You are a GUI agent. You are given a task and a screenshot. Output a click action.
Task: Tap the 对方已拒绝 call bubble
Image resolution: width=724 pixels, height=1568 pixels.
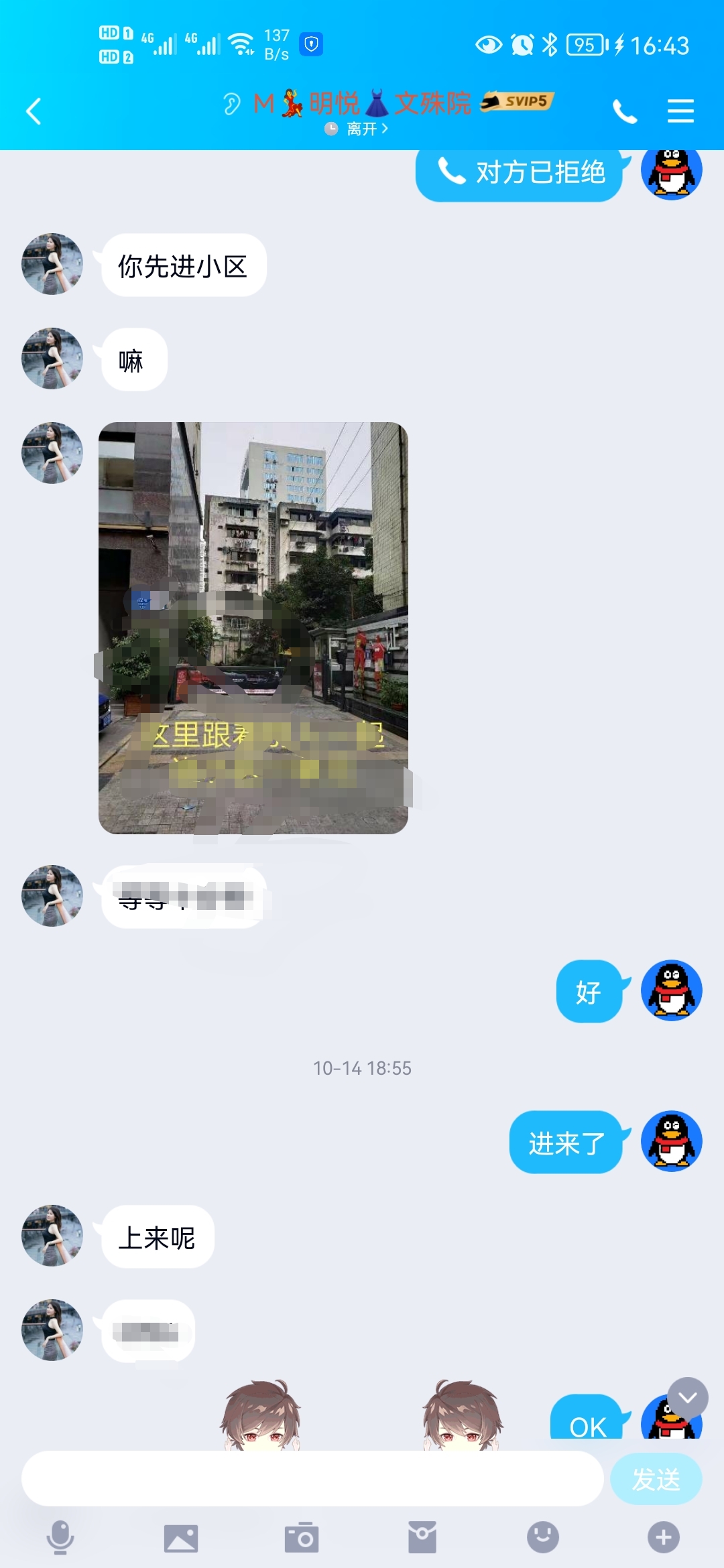point(520,173)
